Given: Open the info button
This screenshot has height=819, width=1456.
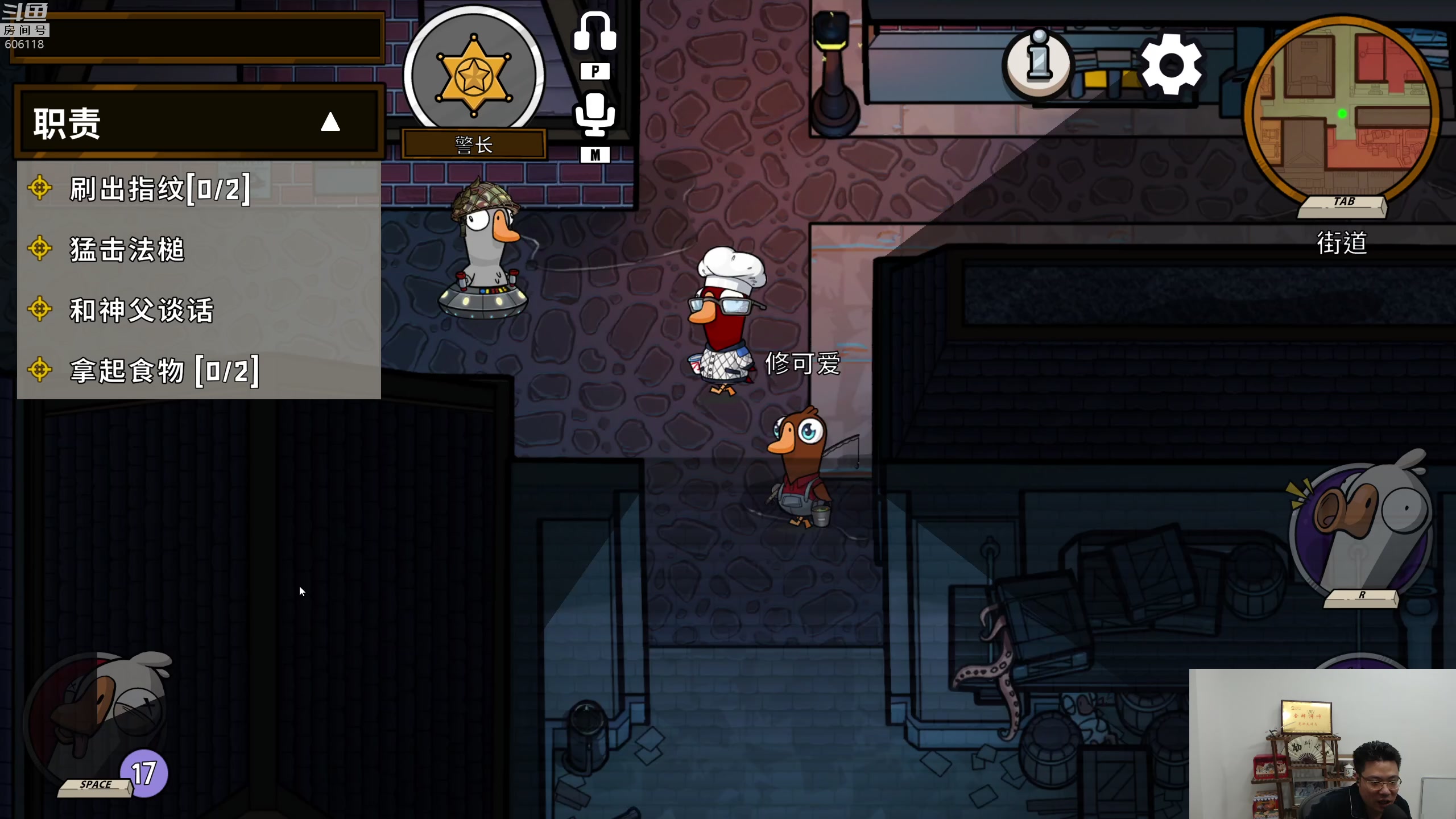Looking at the screenshot, I should [x=1039, y=63].
